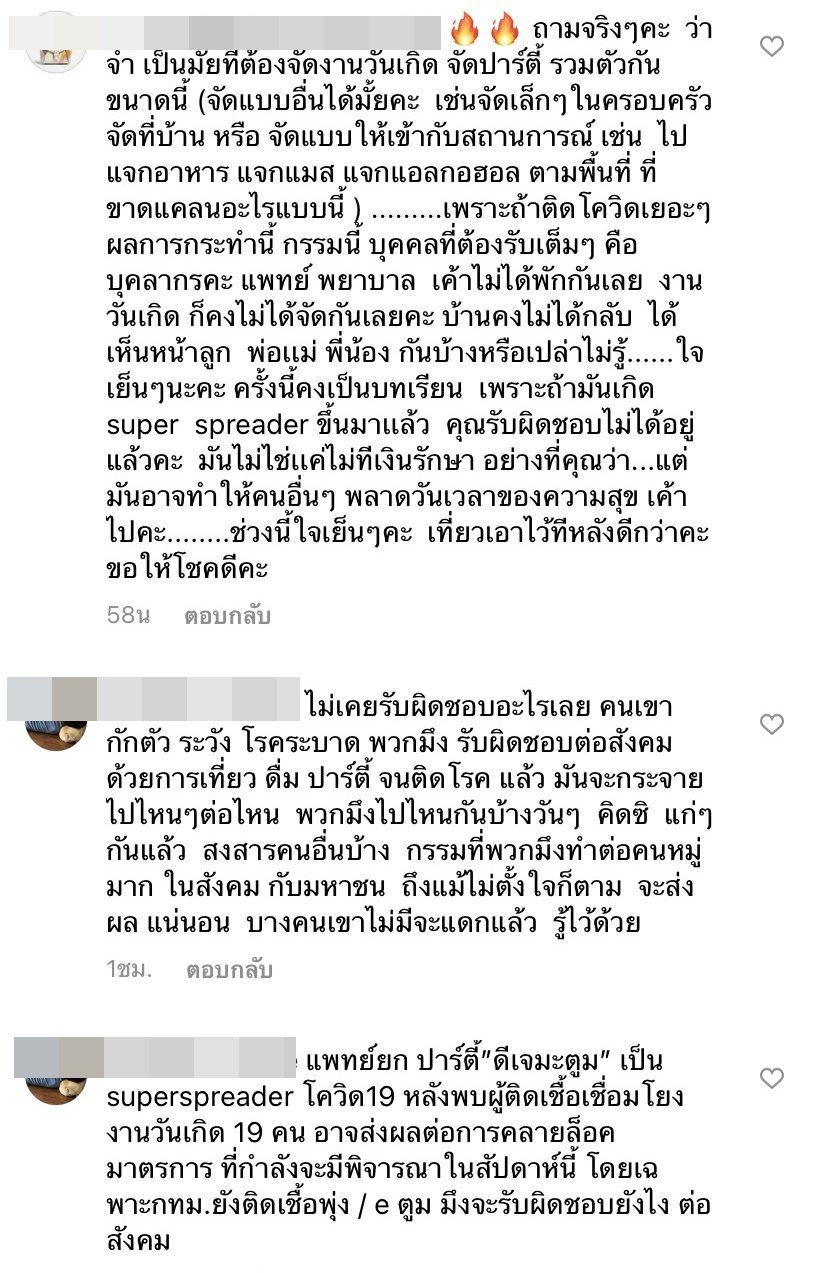This screenshot has height=1273, width=828.
Task: Like the comment about ปาร์ตี้ ดีเจมะตูม superspreader
Action: [772, 1078]
